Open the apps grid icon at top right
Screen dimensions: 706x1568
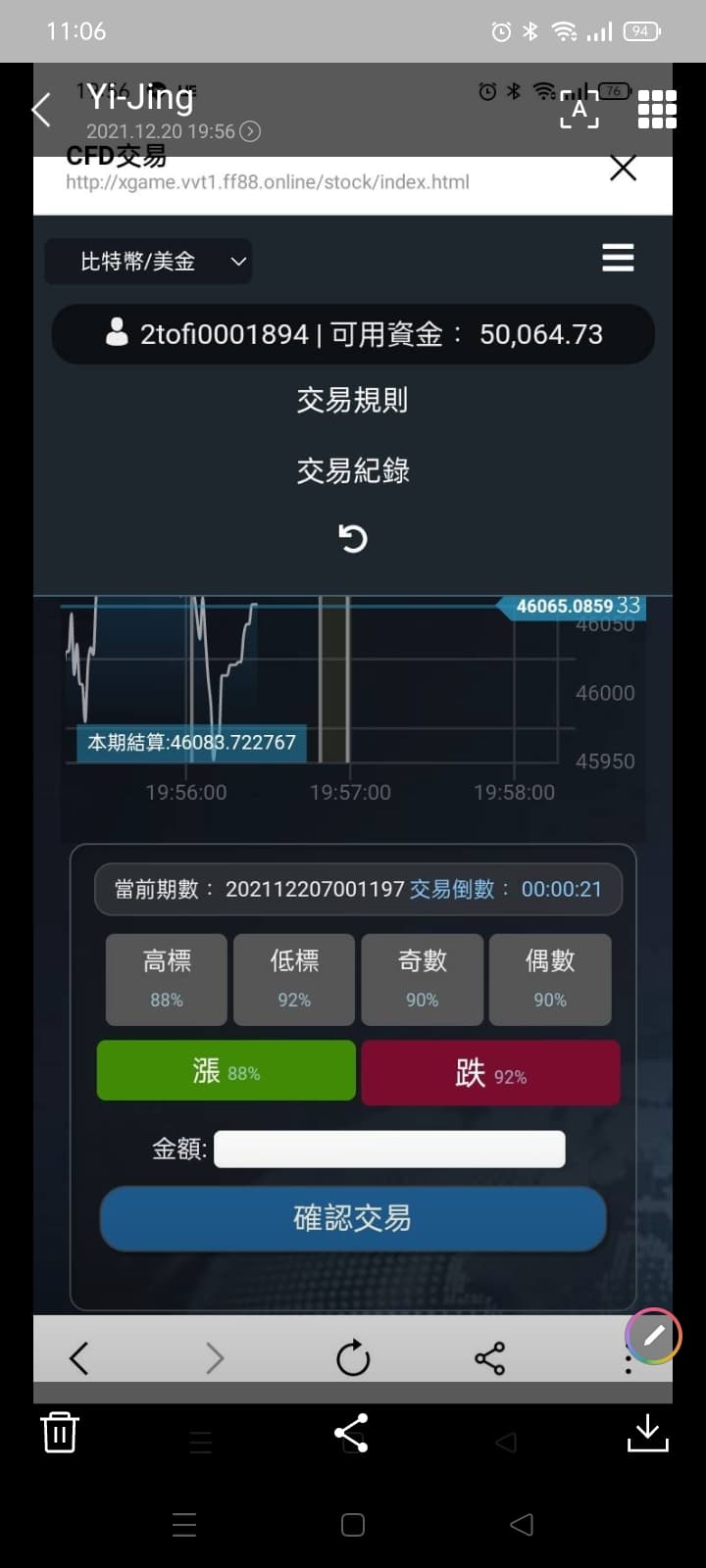coord(657,109)
